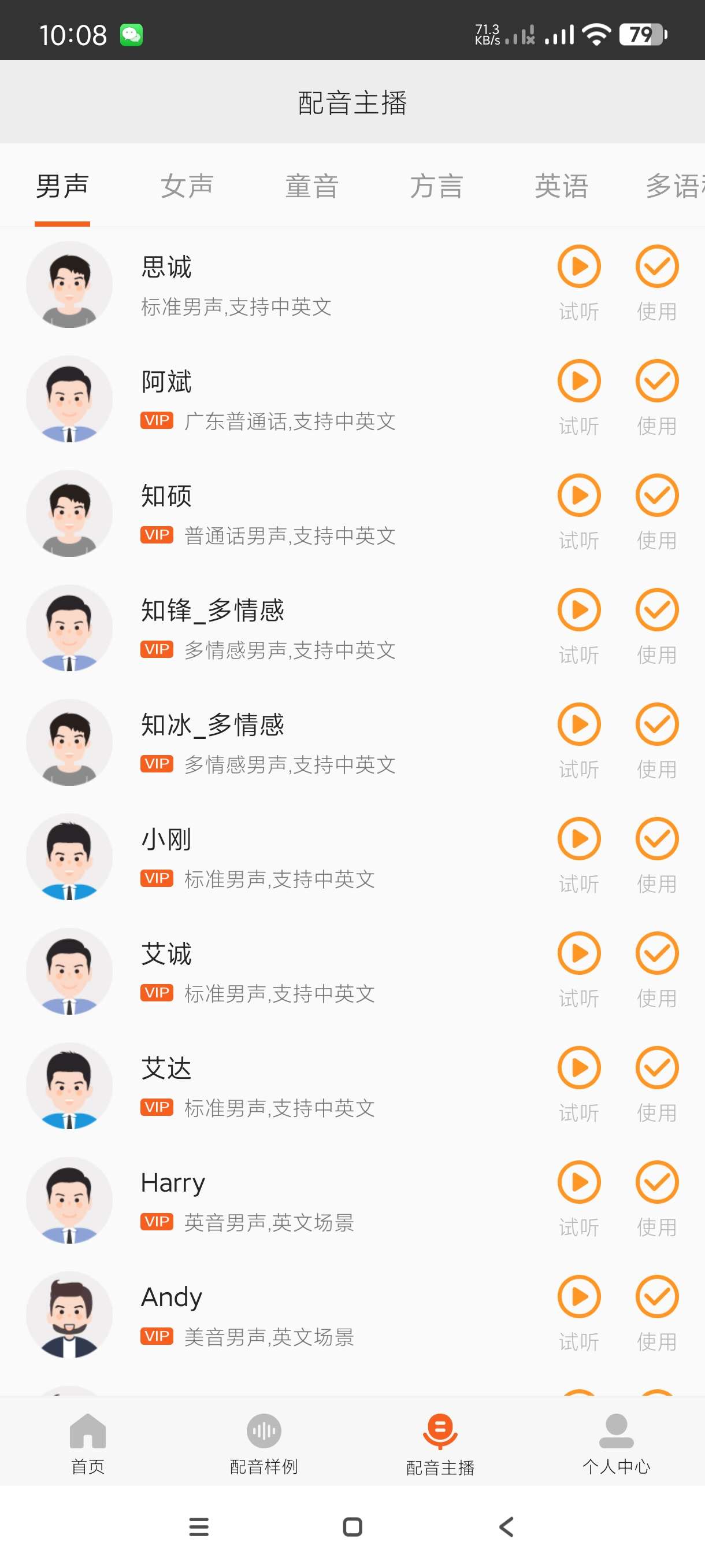The height and width of the screenshot is (1568, 705).
Task: Go to the 首页 tab
Action: tap(88, 1444)
